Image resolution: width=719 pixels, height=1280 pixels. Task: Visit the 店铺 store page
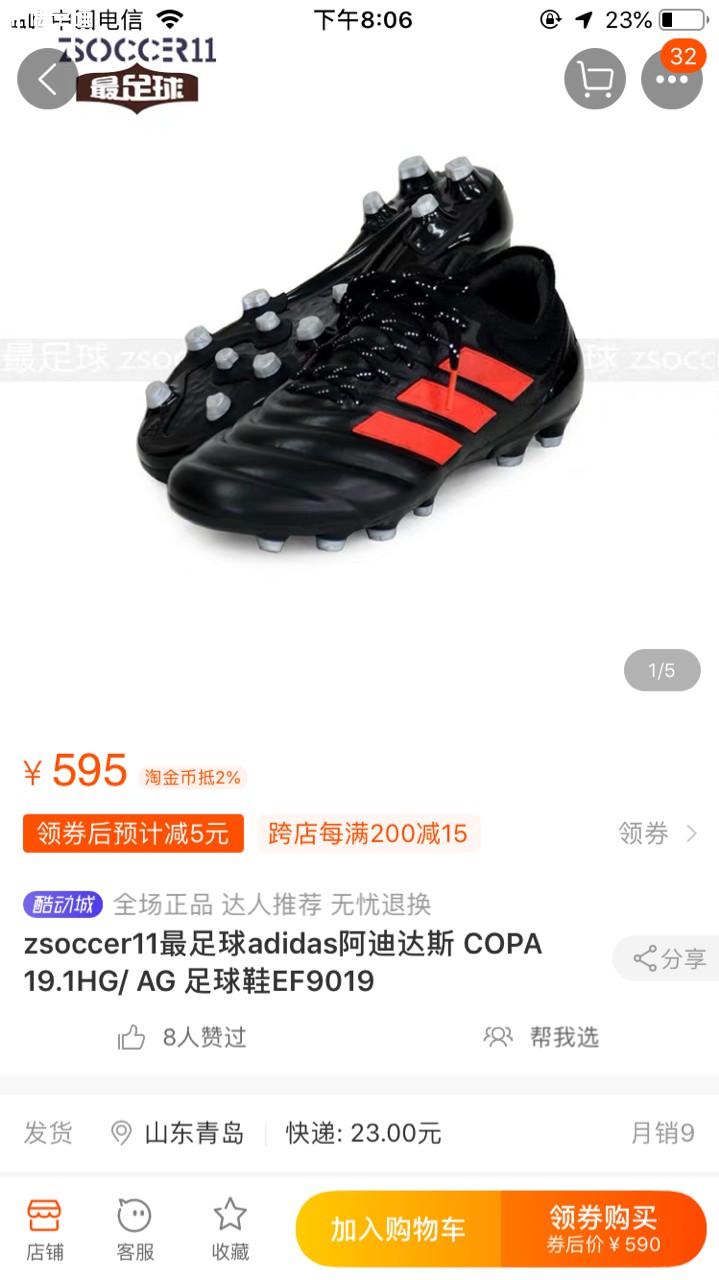tap(45, 1230)
